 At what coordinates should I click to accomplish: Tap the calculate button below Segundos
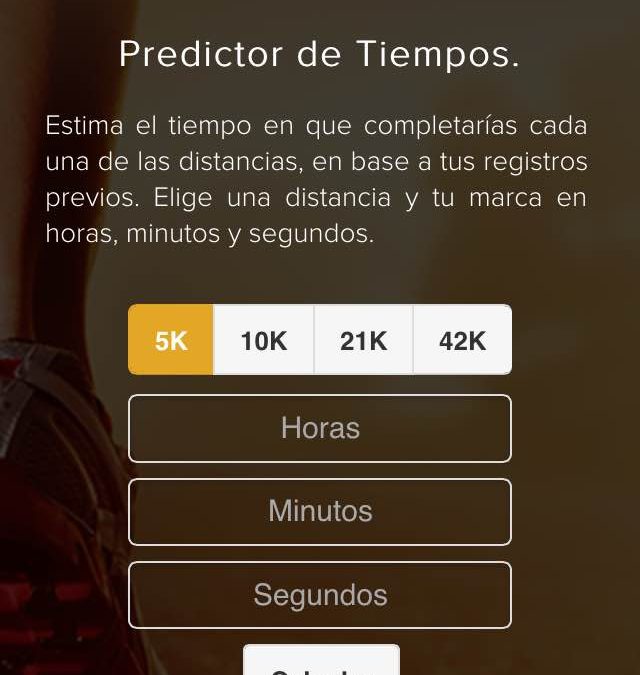click(321, 662)
